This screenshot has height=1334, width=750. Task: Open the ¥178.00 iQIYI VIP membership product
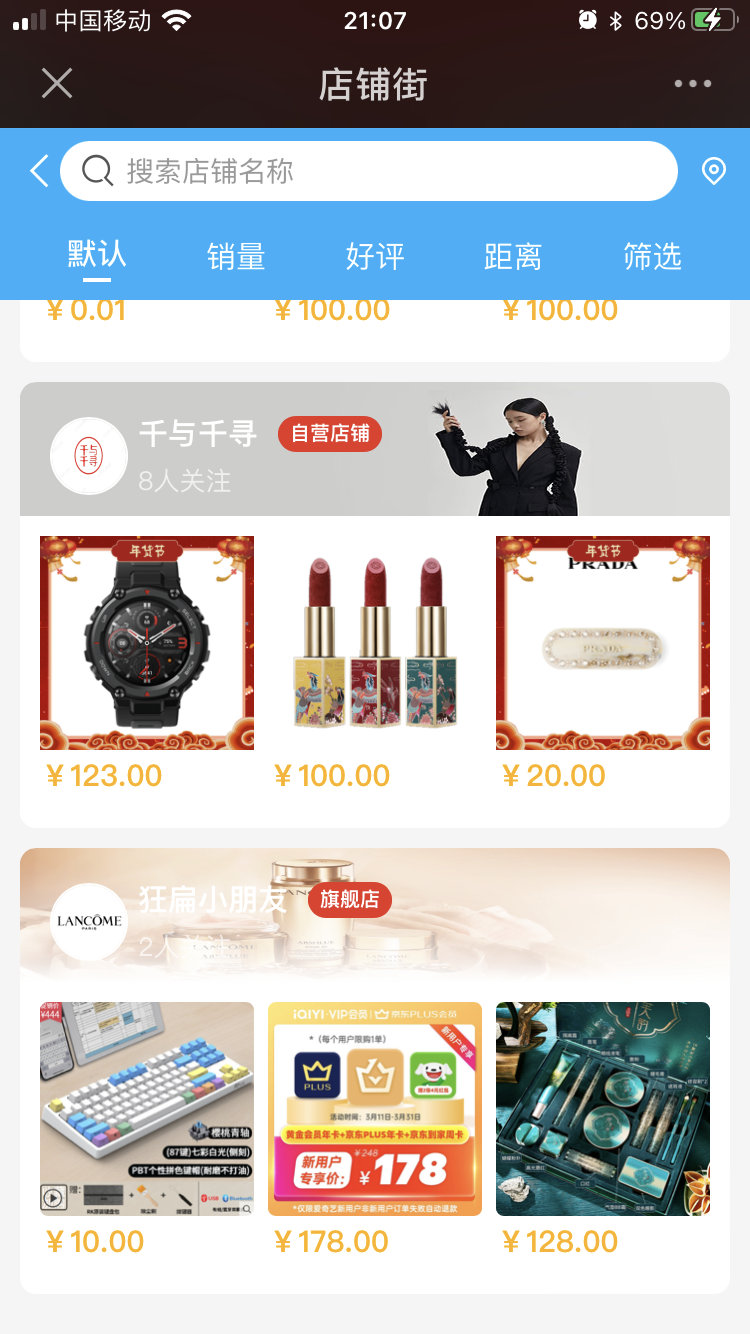pos(375,1109)
